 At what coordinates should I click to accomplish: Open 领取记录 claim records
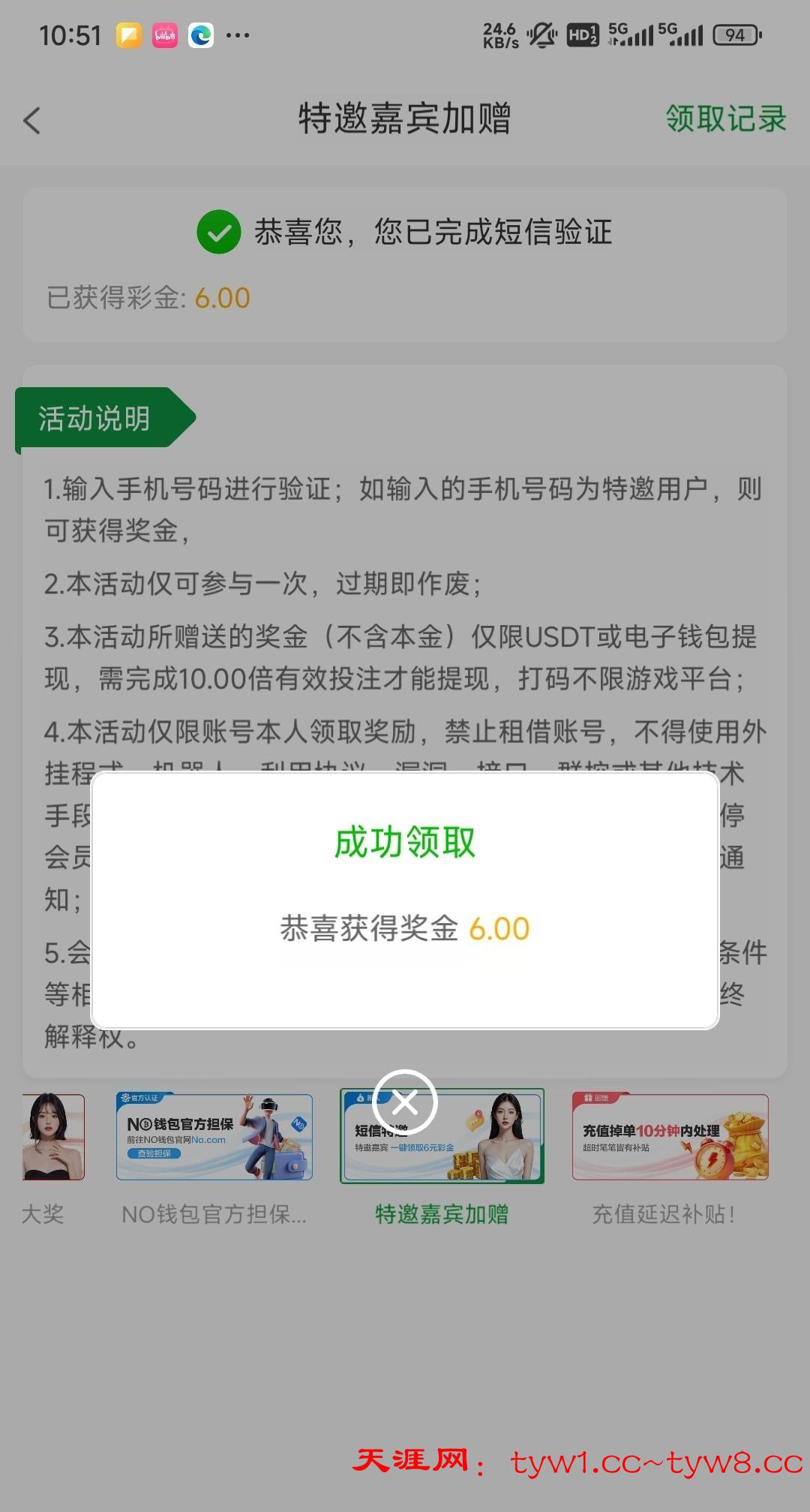point(725,119)
